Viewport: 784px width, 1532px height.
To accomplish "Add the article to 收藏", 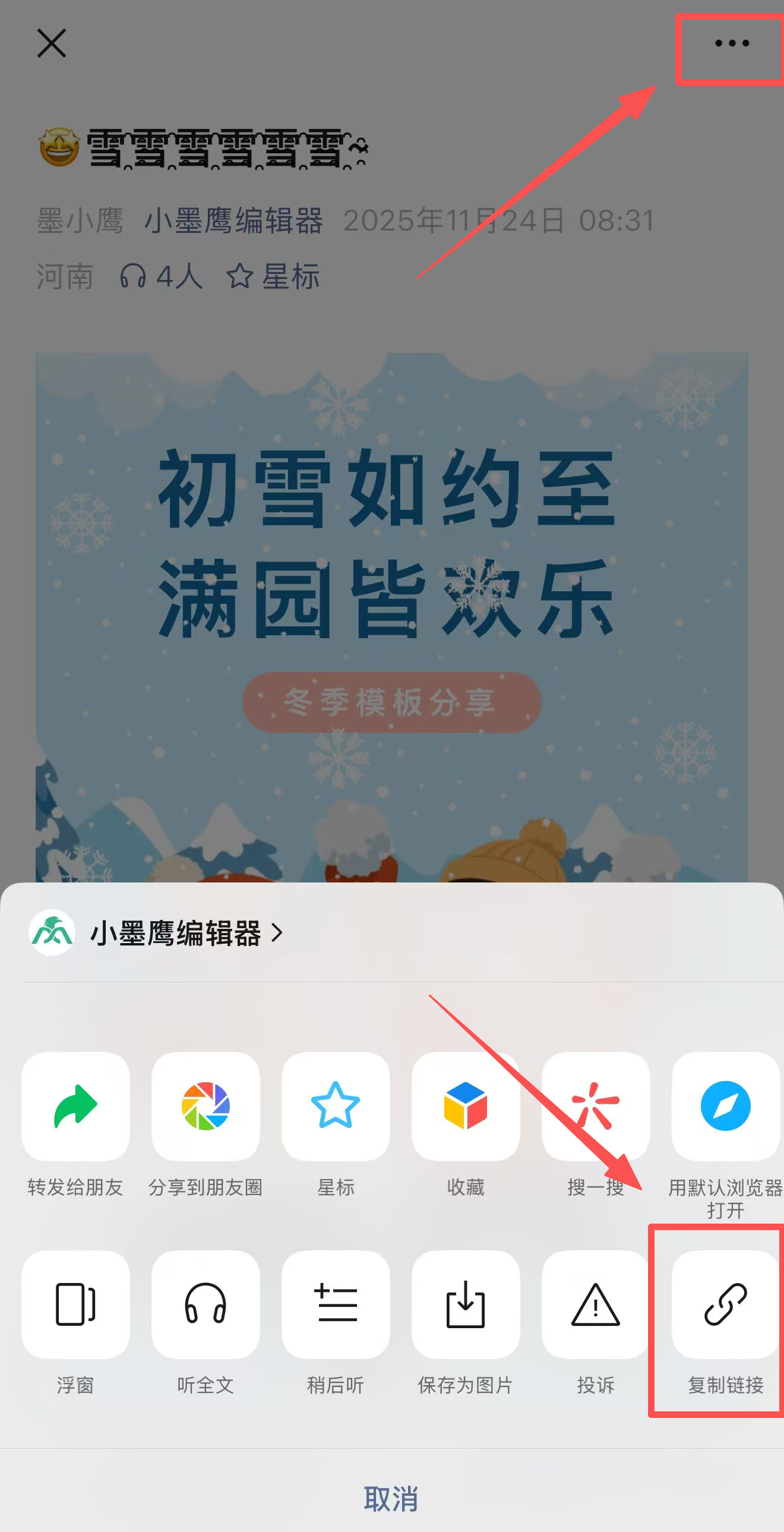I will point(466,1106).
